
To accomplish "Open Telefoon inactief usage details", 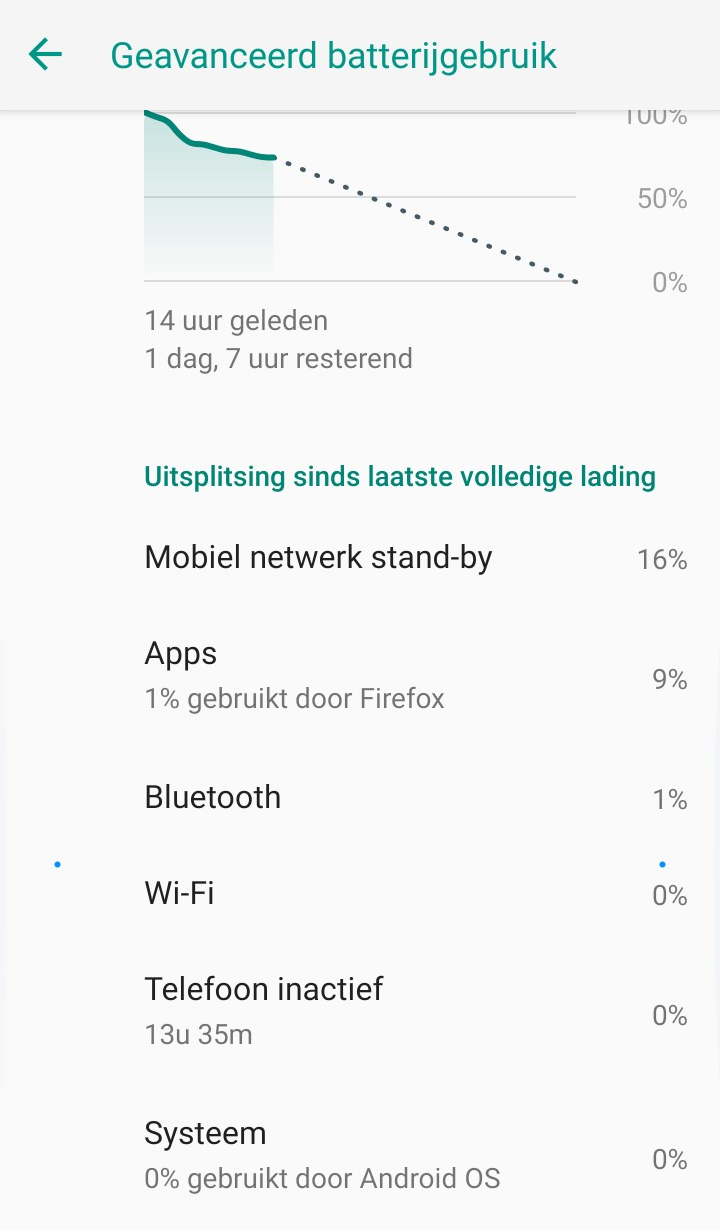I will 360,1011.
